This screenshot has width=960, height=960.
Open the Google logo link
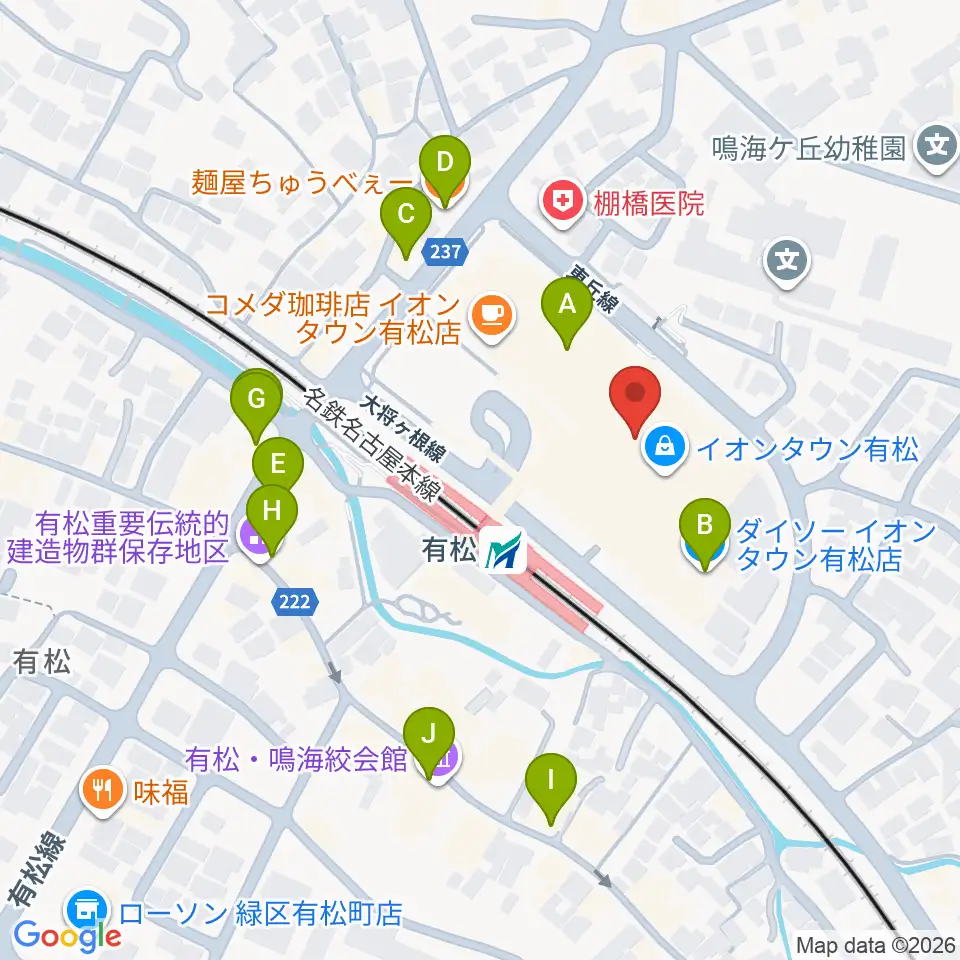(x=68, y=936)
